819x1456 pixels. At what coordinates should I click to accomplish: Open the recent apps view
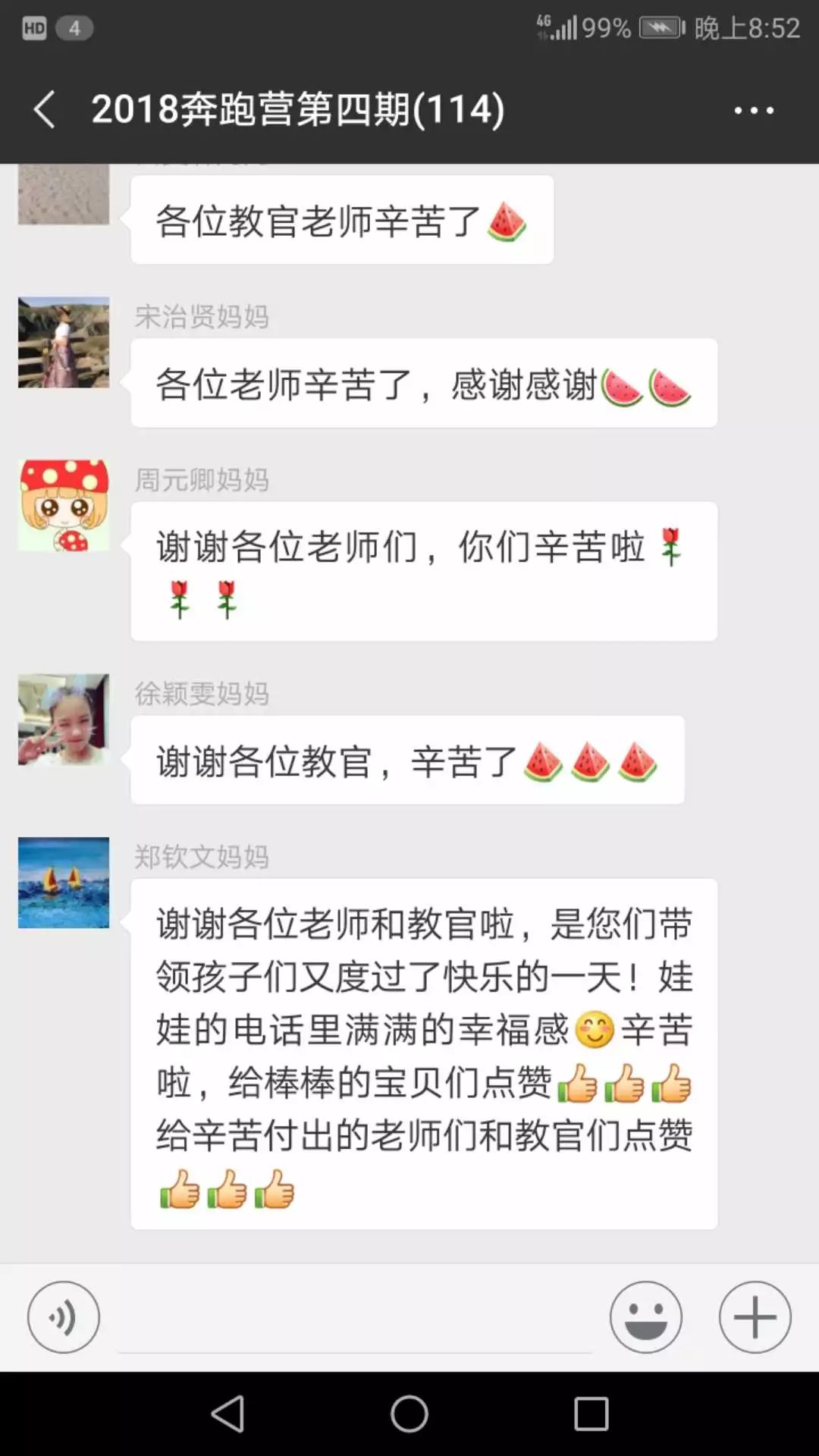(591, 1414)
